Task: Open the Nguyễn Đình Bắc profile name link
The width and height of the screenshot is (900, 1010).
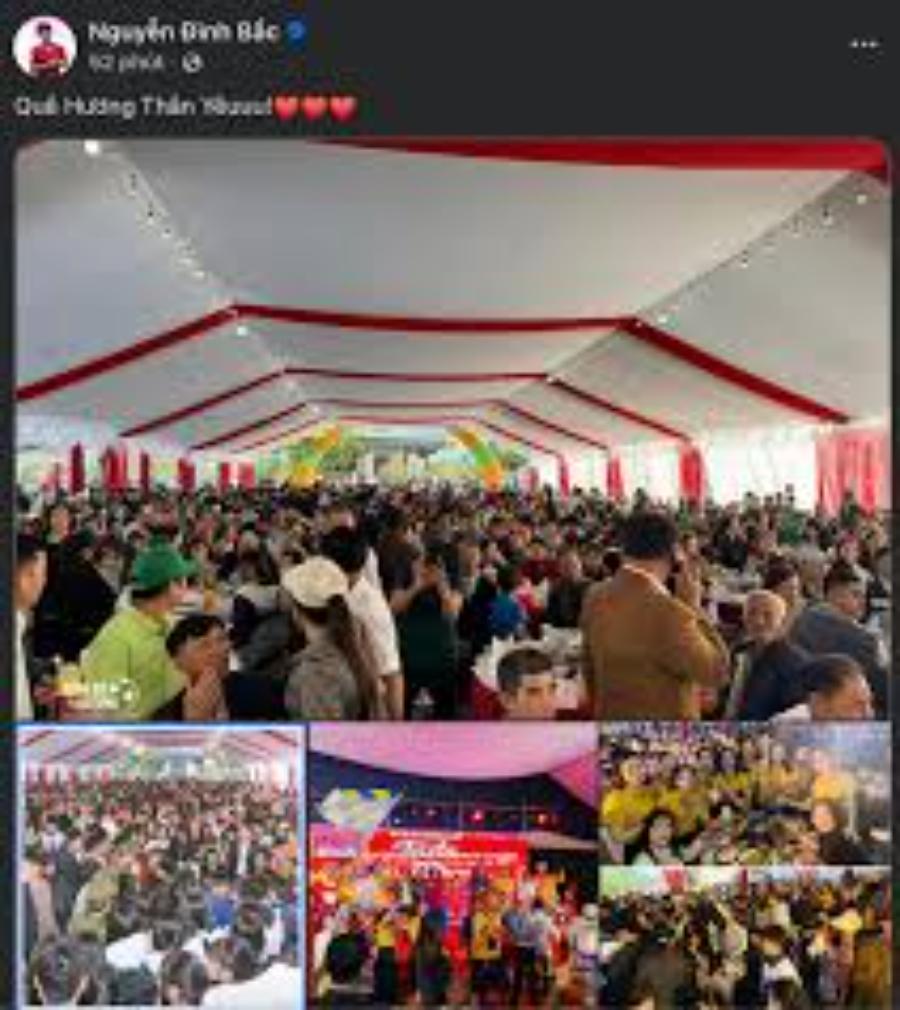Action: (183, 31)
